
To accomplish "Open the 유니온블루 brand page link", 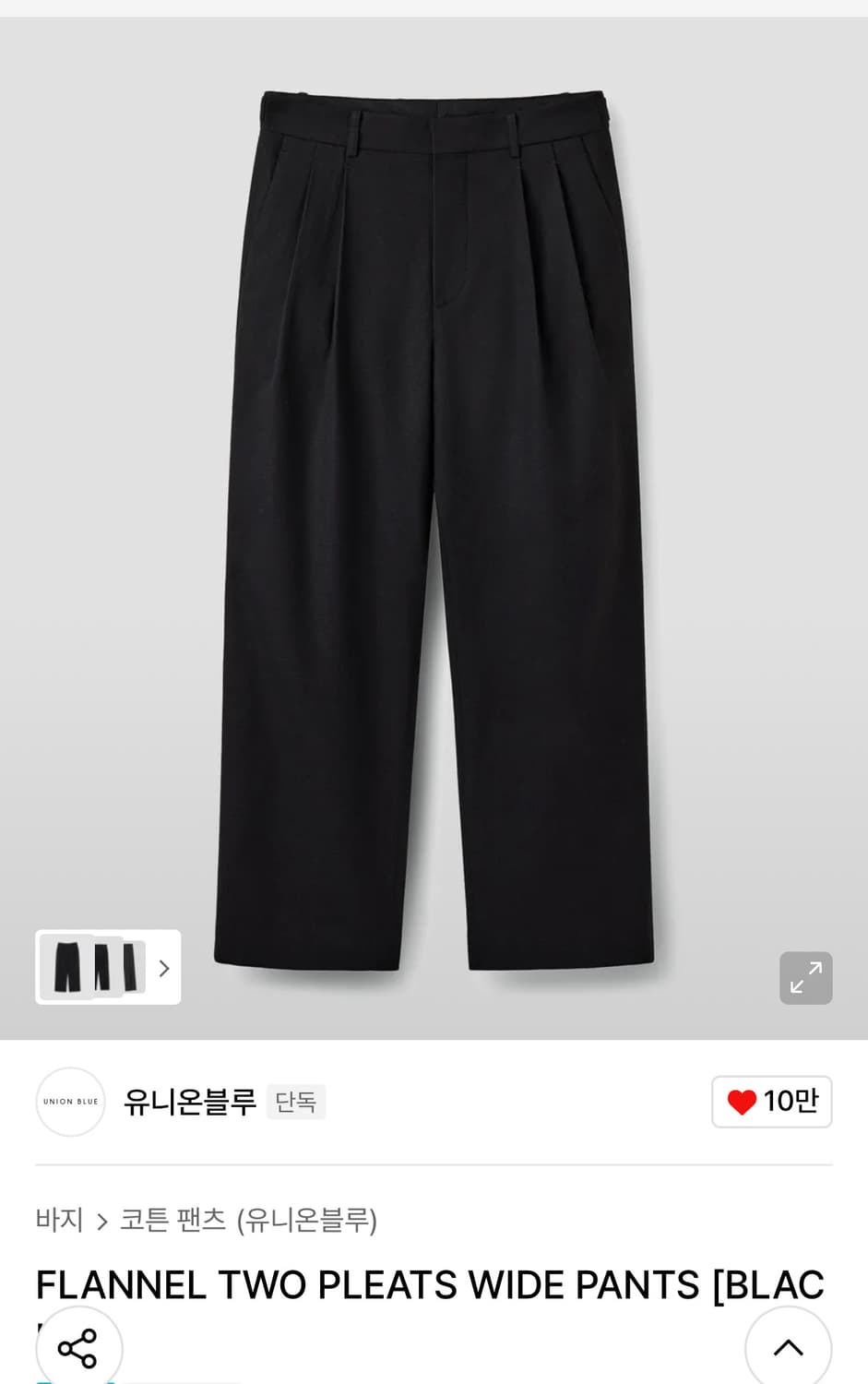I will coord(189,1101).
